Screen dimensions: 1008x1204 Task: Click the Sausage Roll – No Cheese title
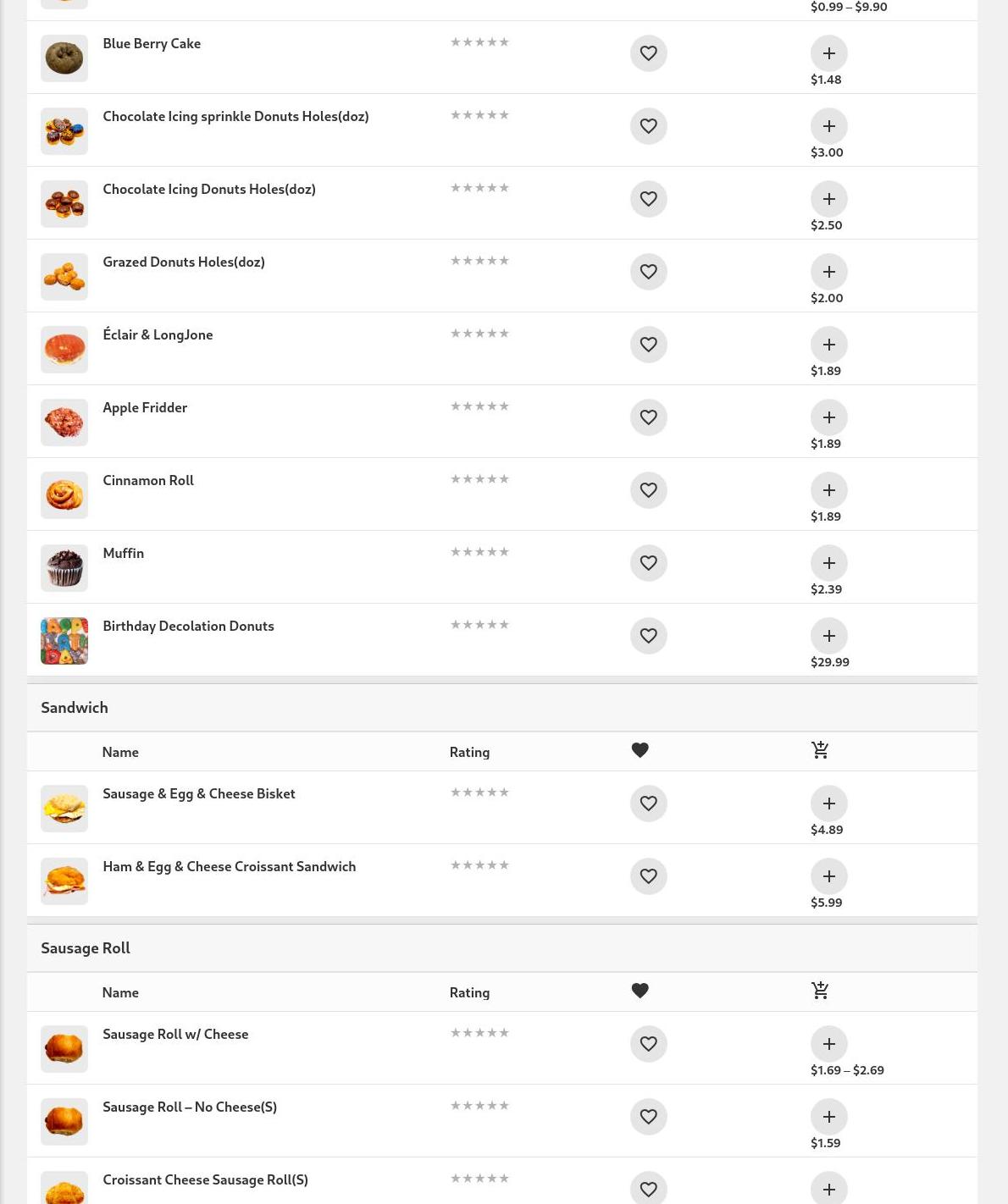point(190,1107)
